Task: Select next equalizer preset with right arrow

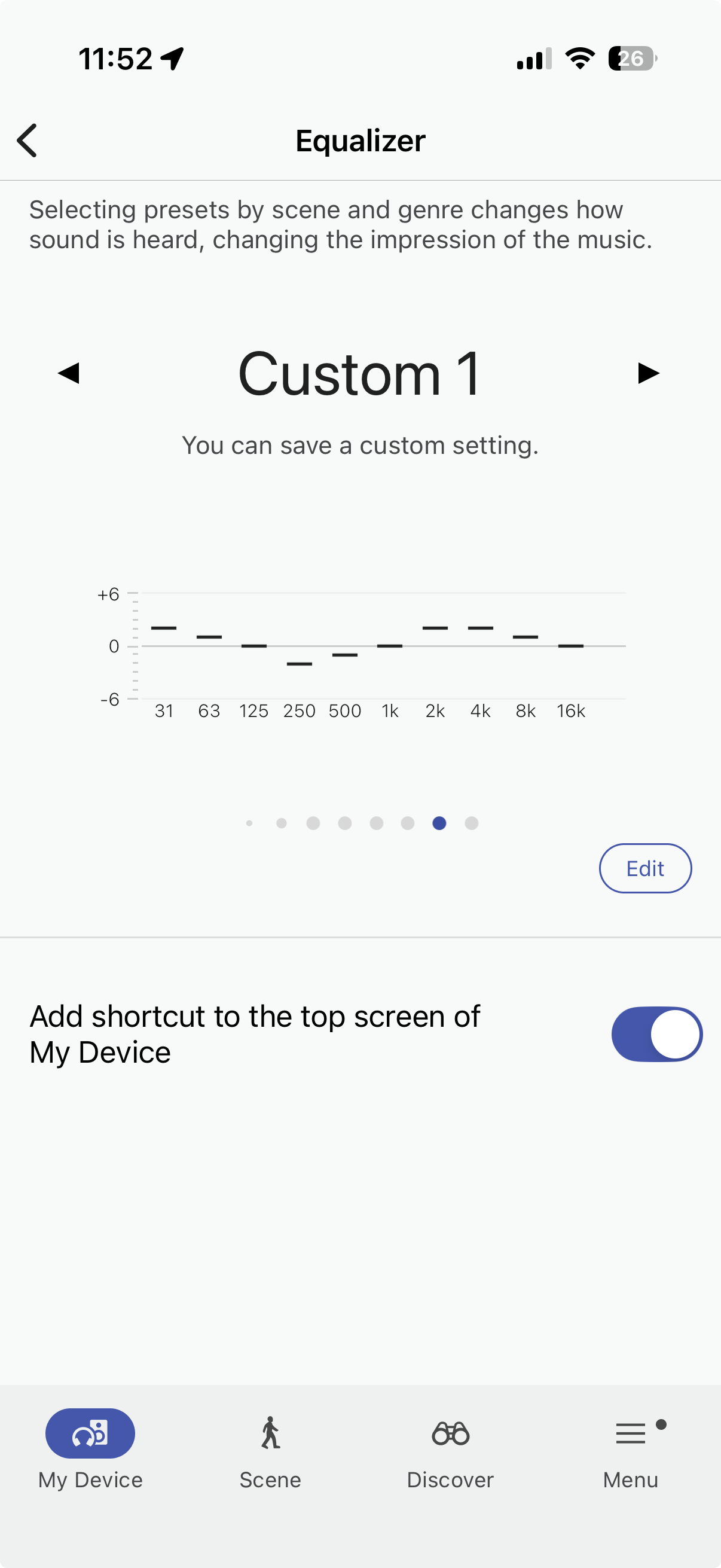Action: point(648,373)
